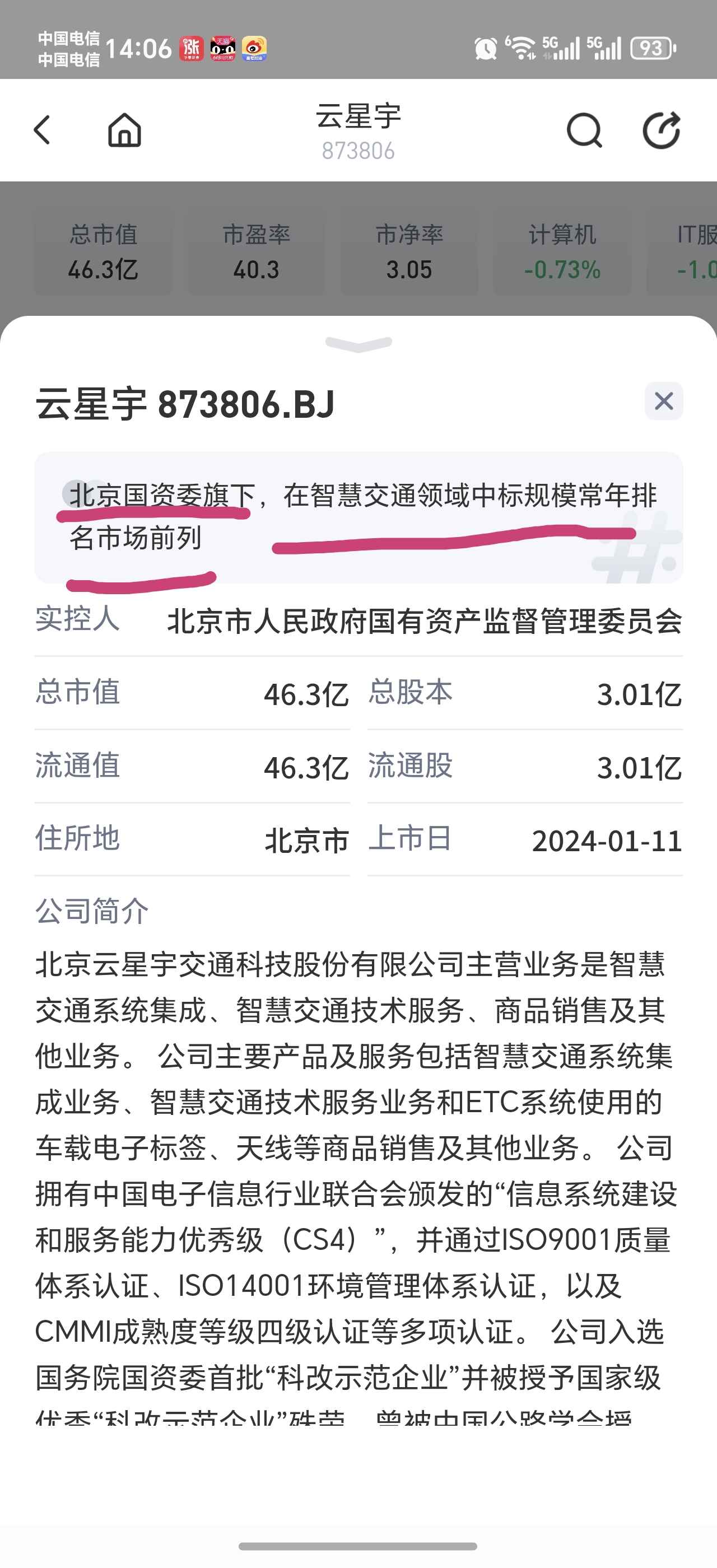The image size is (717, 1568).
Task: Open the stock search icon
Action: 584,130
